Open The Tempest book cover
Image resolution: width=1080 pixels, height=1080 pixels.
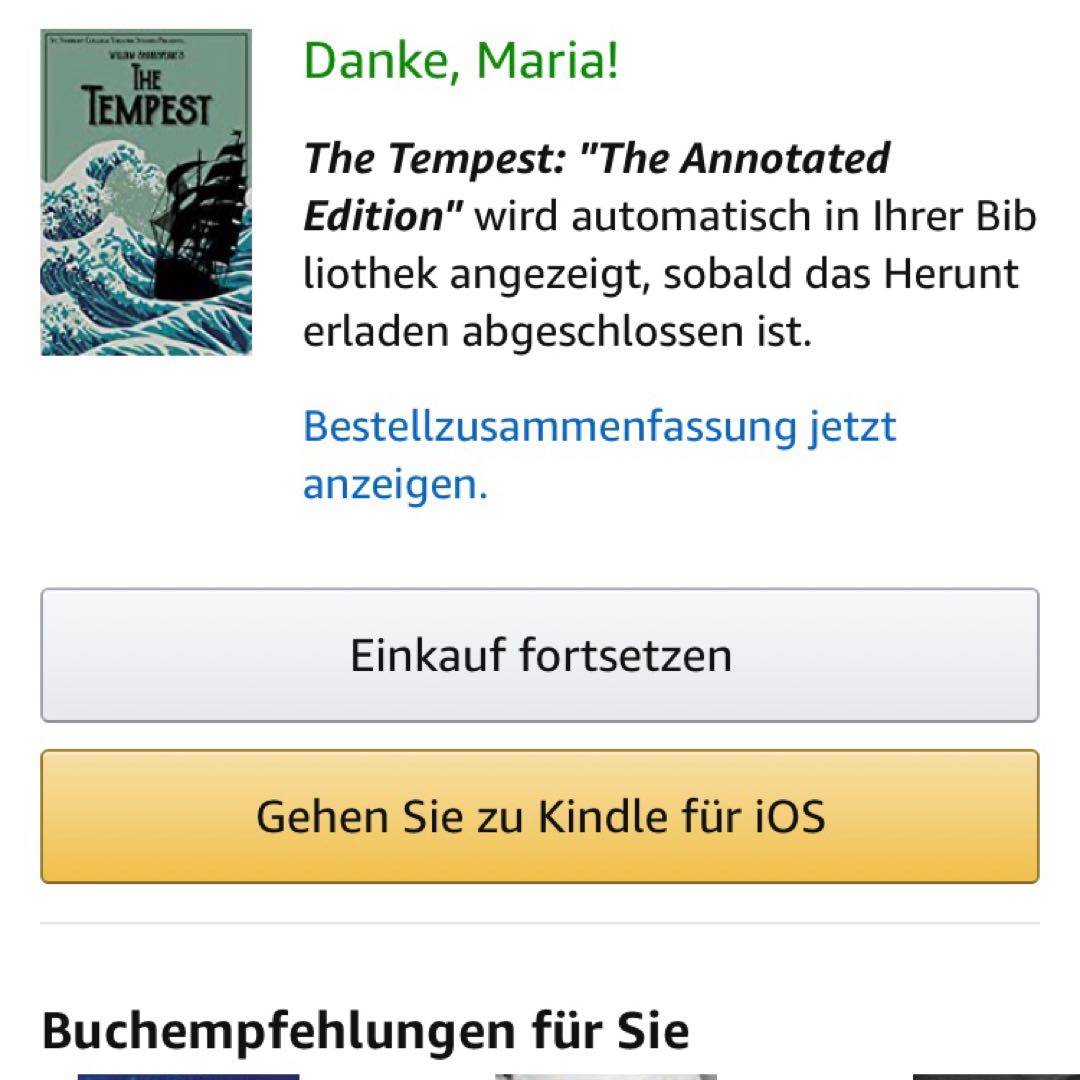tap(146, 192)
